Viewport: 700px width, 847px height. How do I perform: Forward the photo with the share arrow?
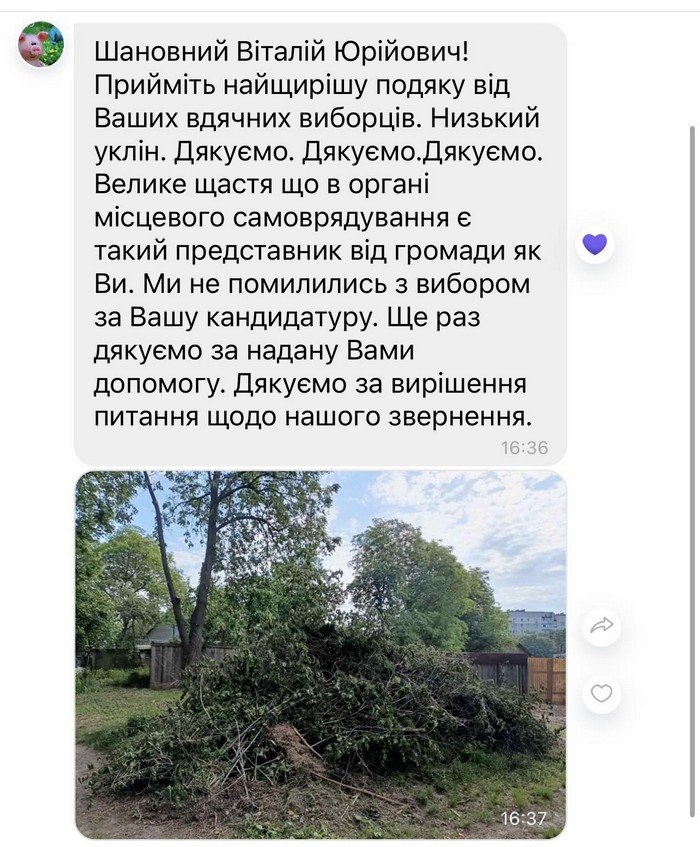(601, 627)
